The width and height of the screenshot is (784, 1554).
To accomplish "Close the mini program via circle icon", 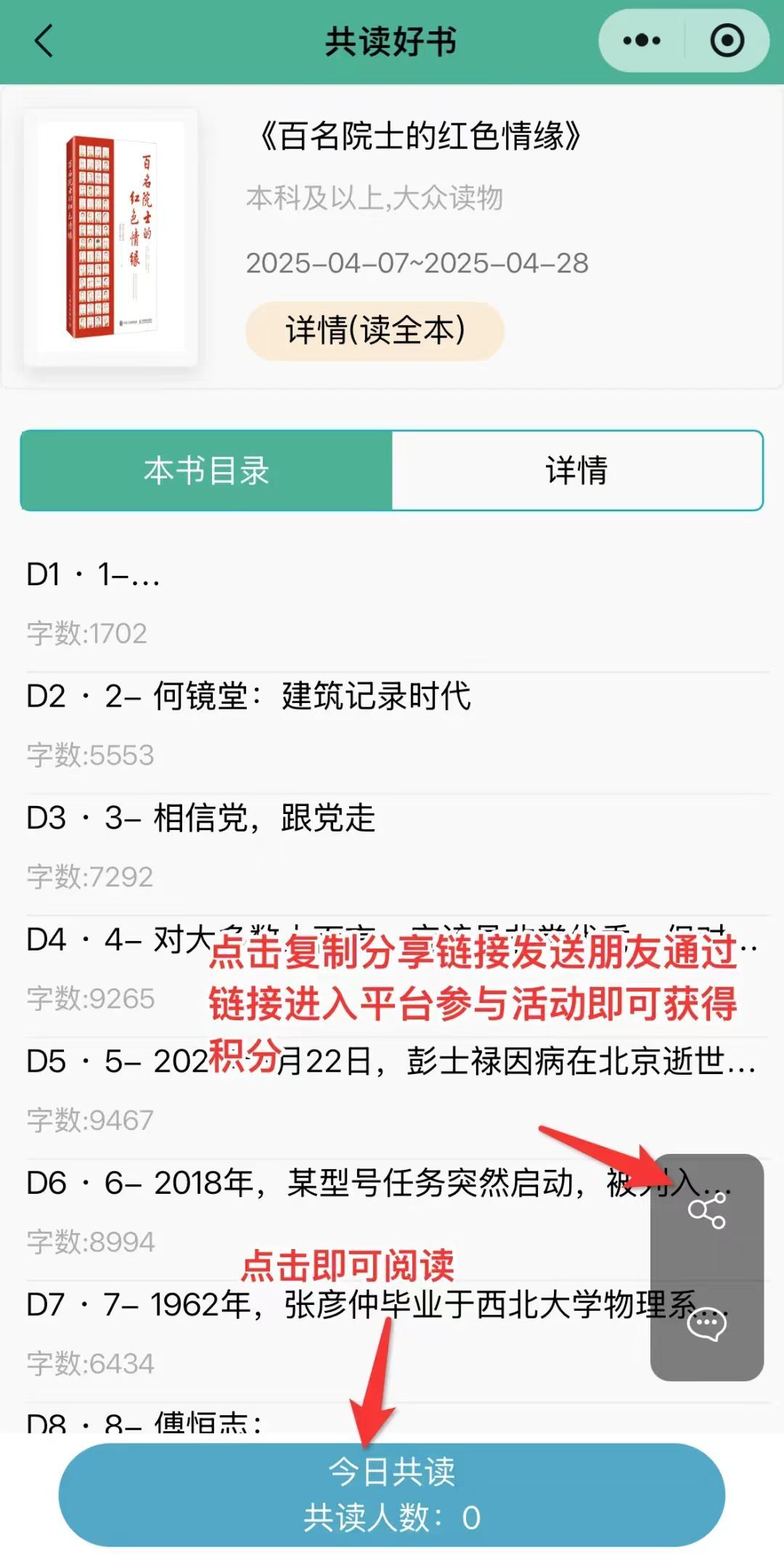I will [727, 41].
